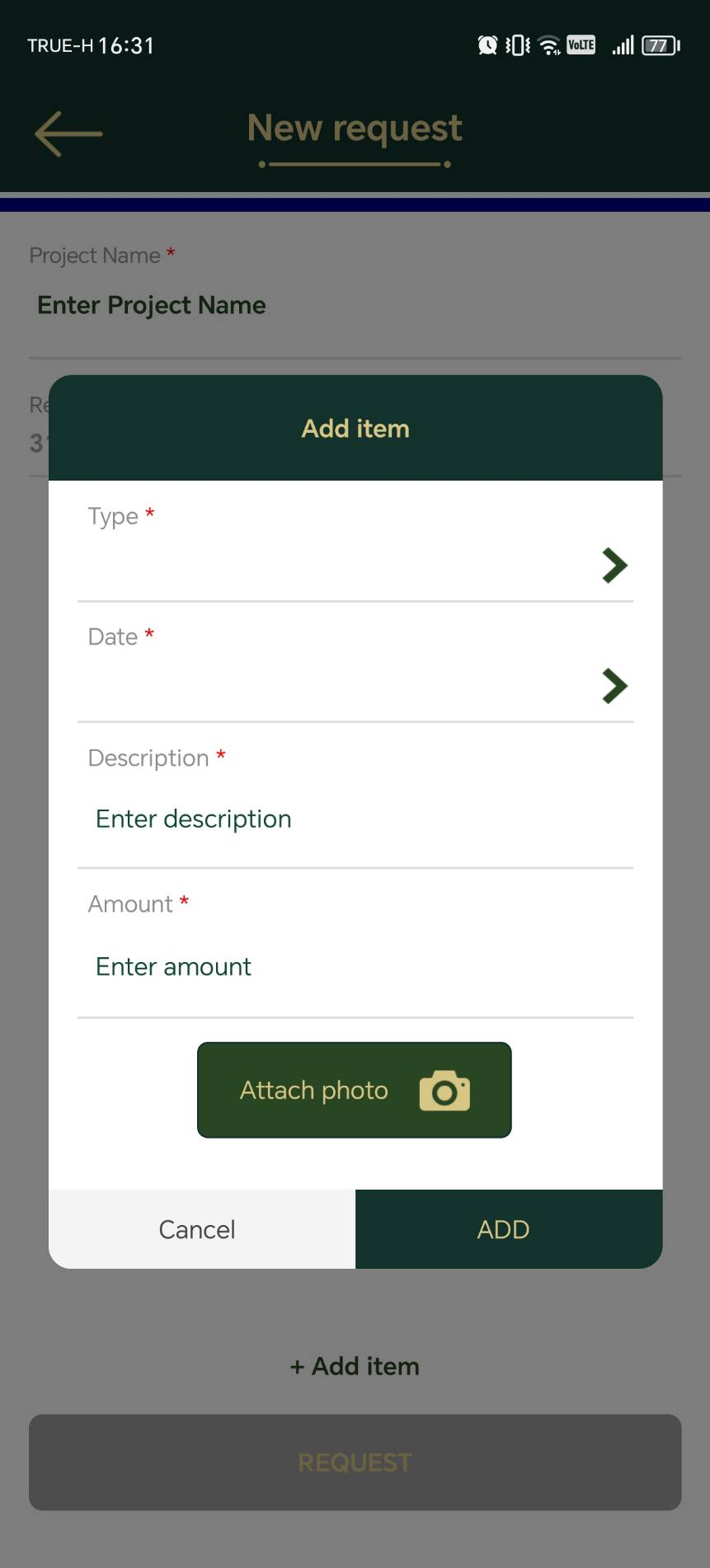Open the Type picker

pos(355,565)
